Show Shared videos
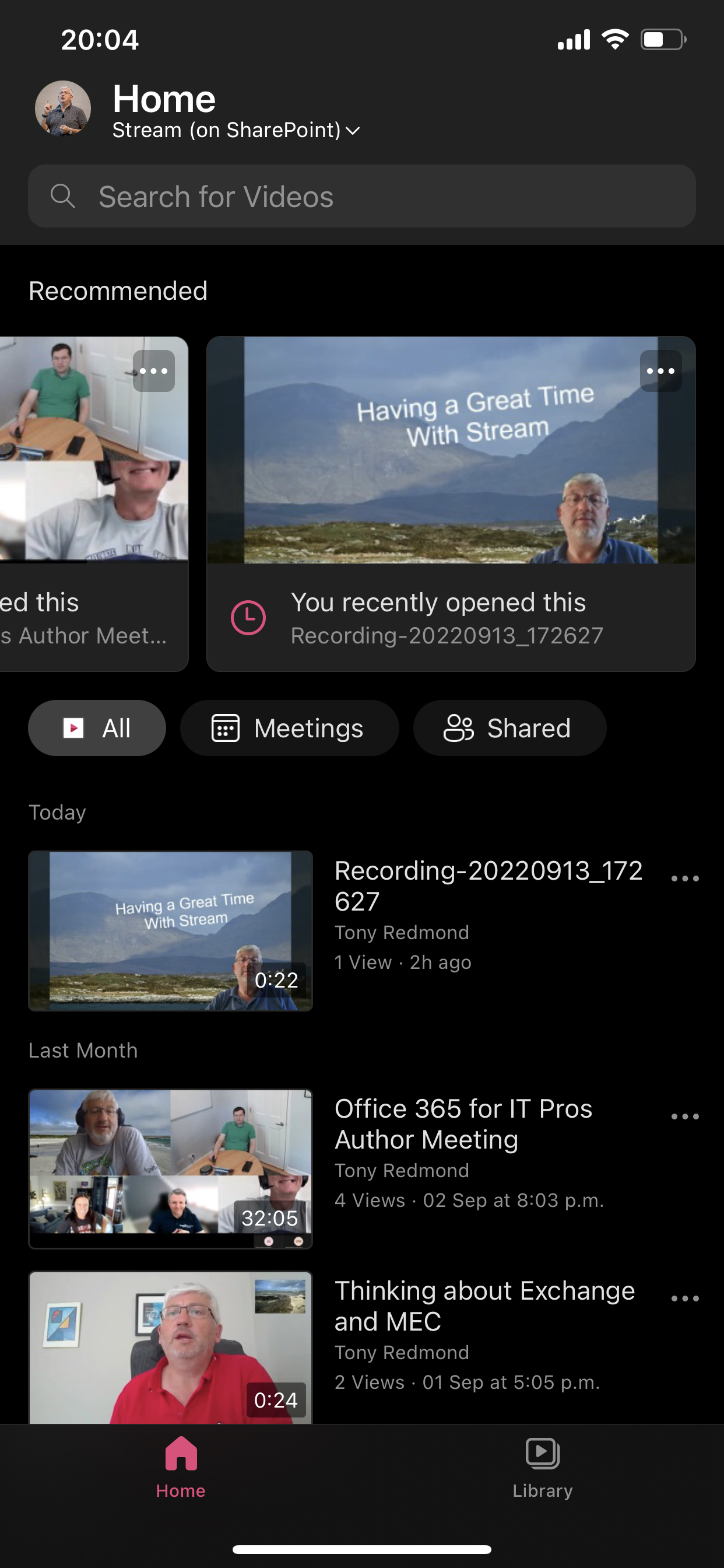The height and width of the screenshot is (1568, 724). pyautogui.click(x=509, y=728)
